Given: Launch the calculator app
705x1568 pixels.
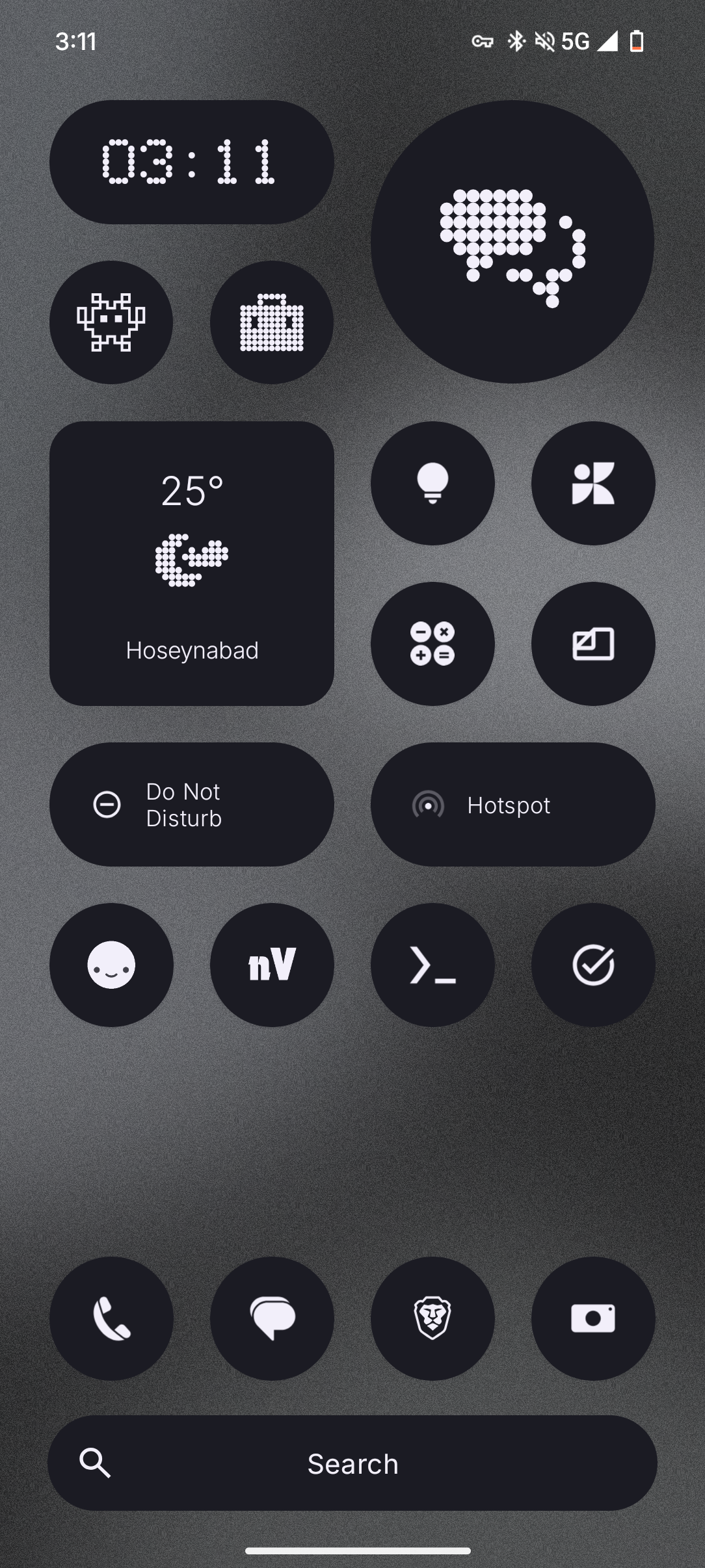Looking at the screenshot, I should click(x=432, y=644).
